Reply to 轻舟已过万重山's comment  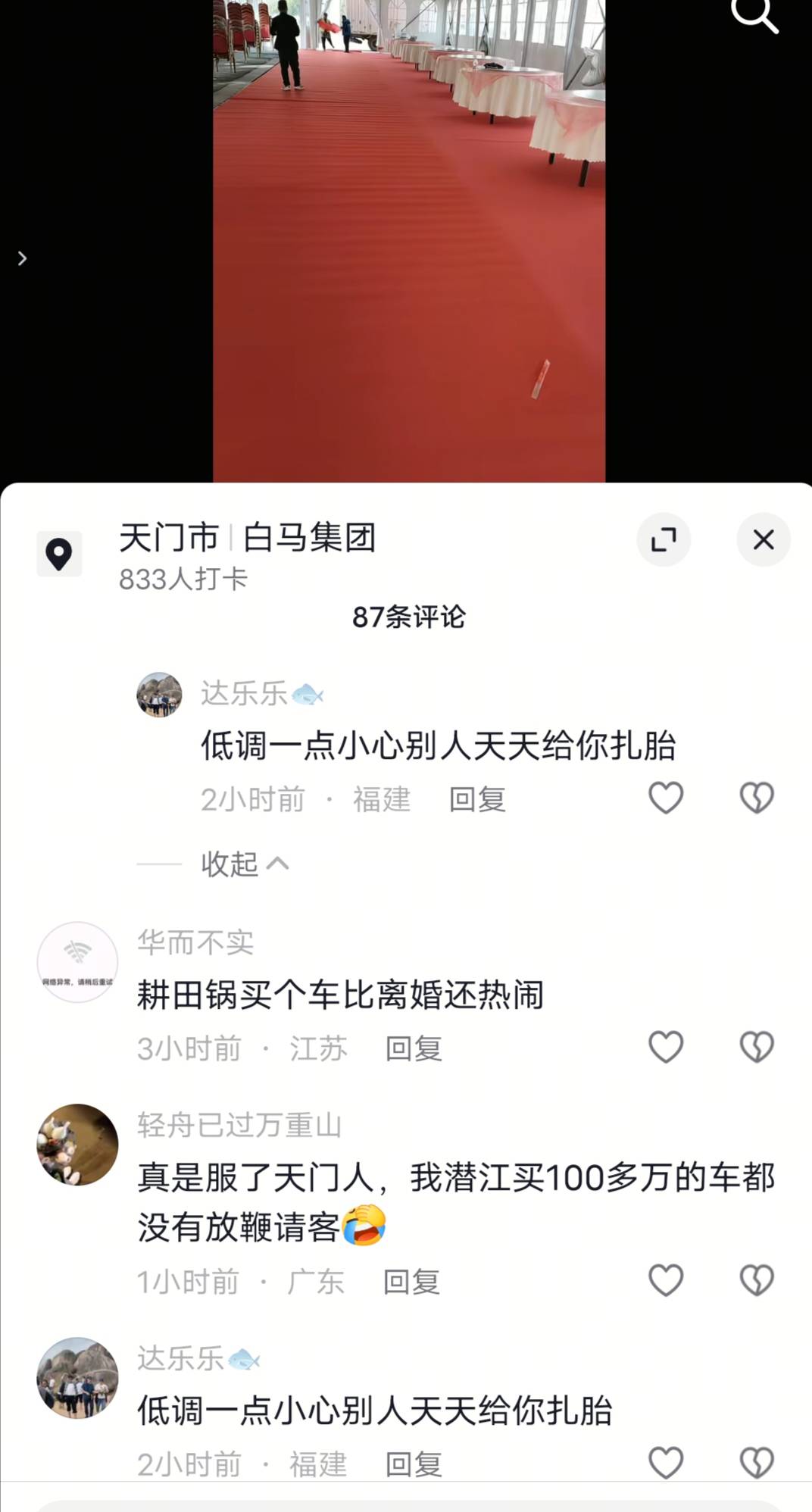[411, 1282]
